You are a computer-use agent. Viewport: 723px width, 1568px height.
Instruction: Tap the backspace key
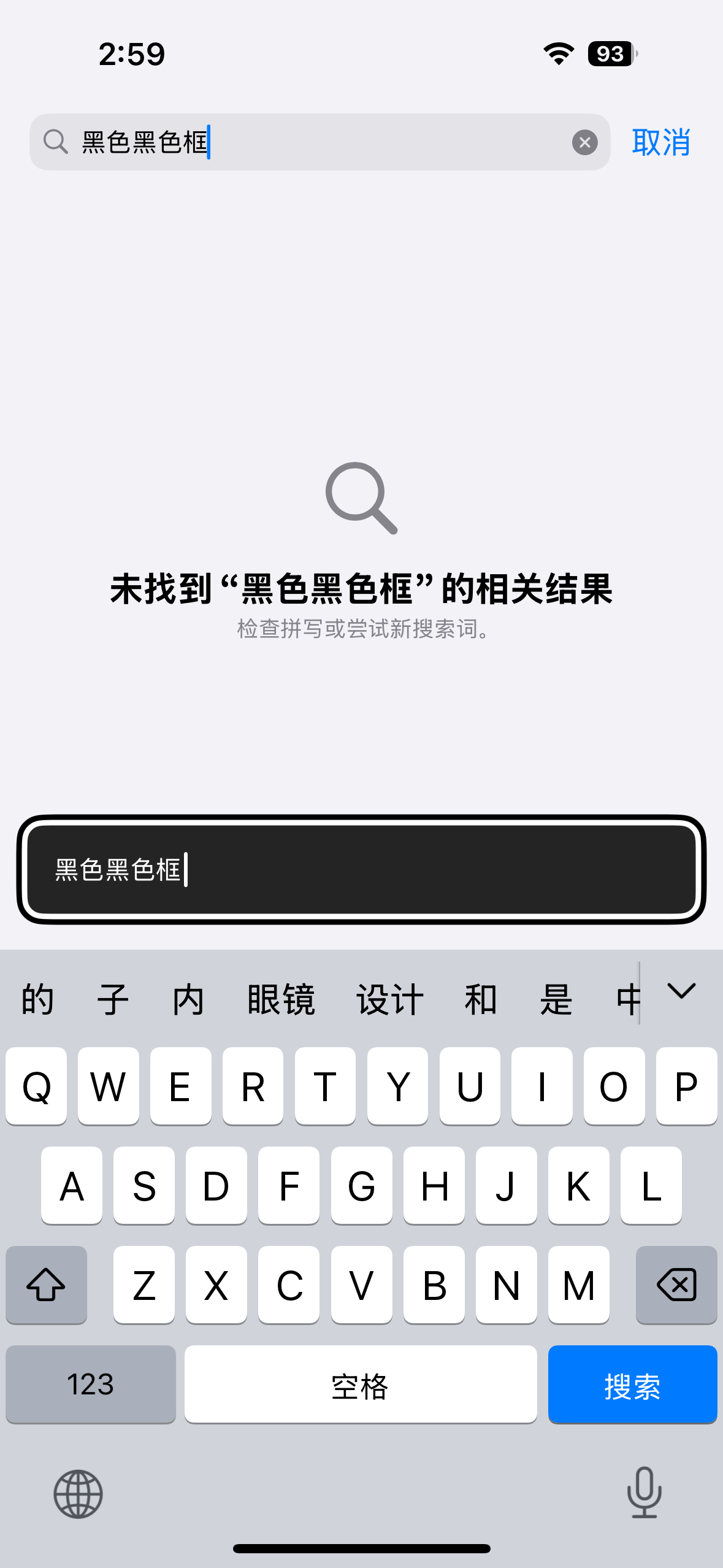point(676,1285)
